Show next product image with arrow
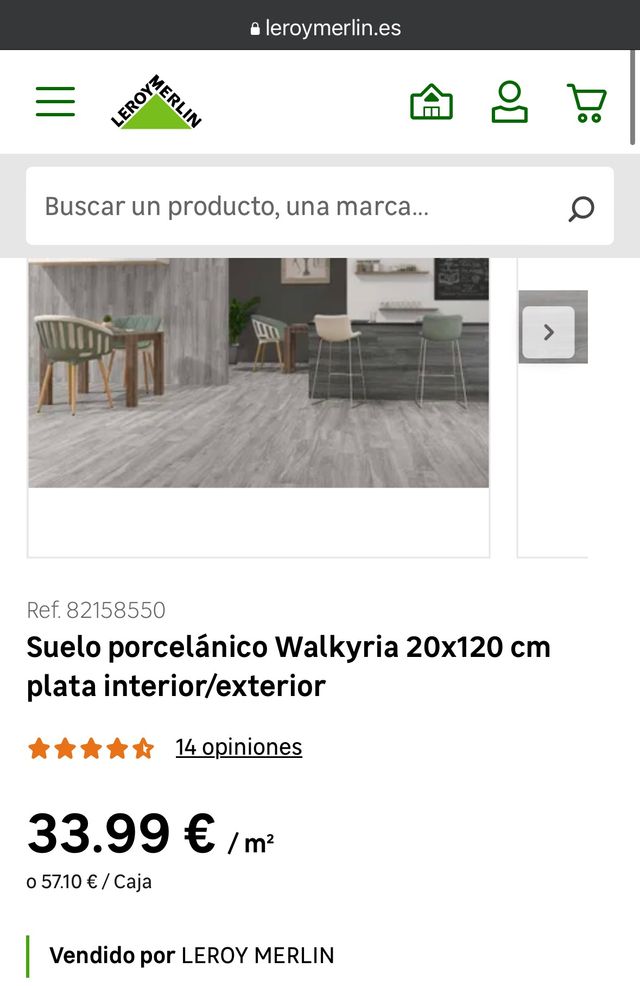 tap(548, 333)
